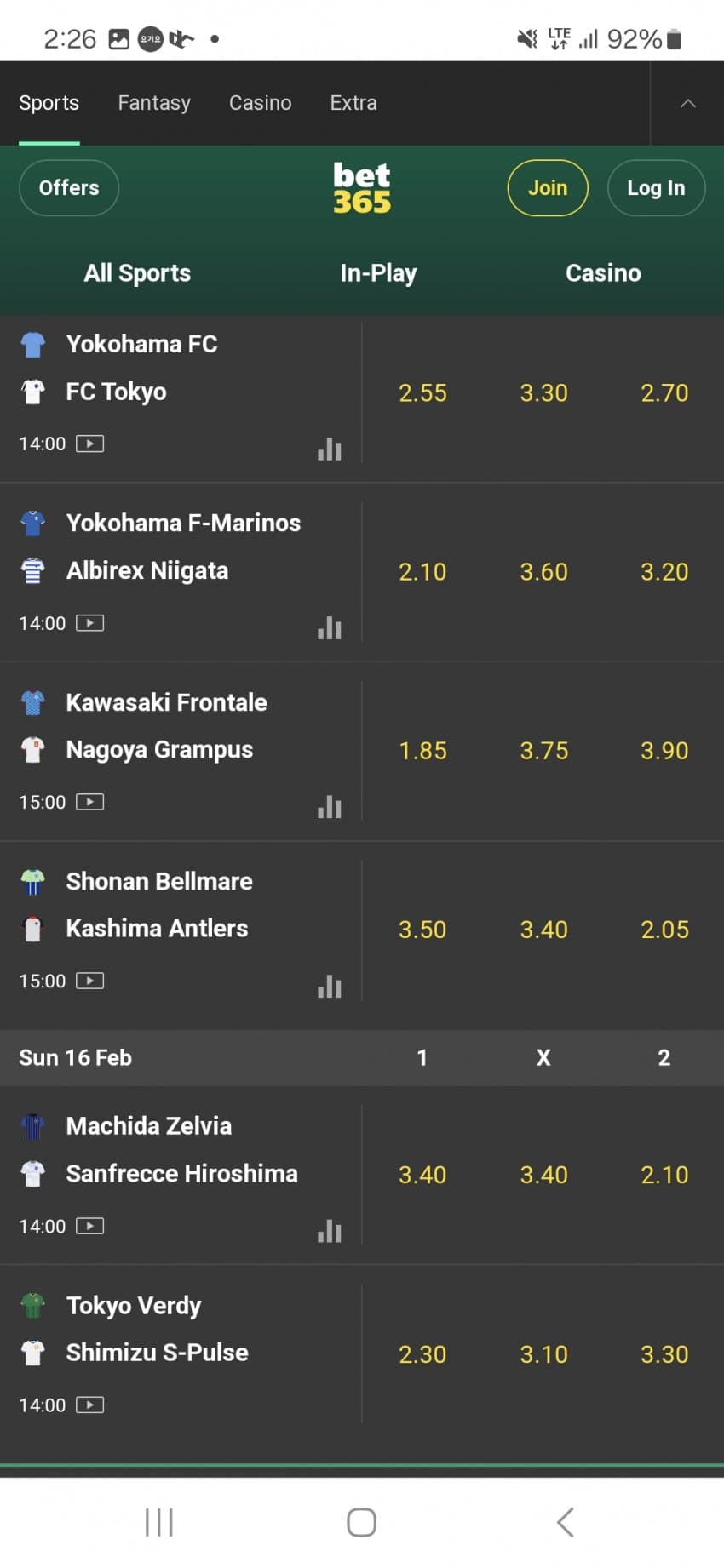Select 3.90 odds for Nagoya Grampus

point(664,751)
